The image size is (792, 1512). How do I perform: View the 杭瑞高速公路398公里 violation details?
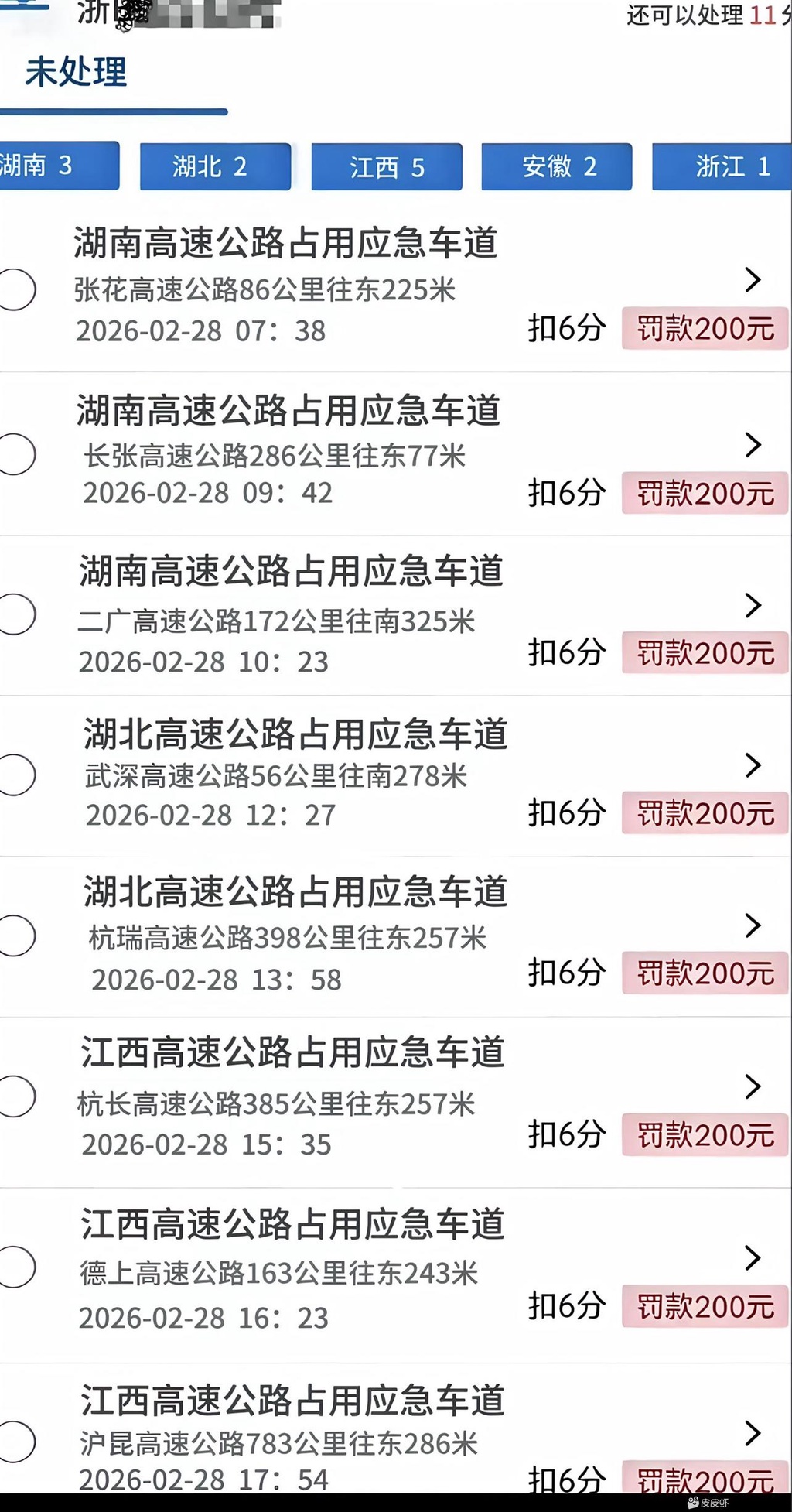(753, 925)
